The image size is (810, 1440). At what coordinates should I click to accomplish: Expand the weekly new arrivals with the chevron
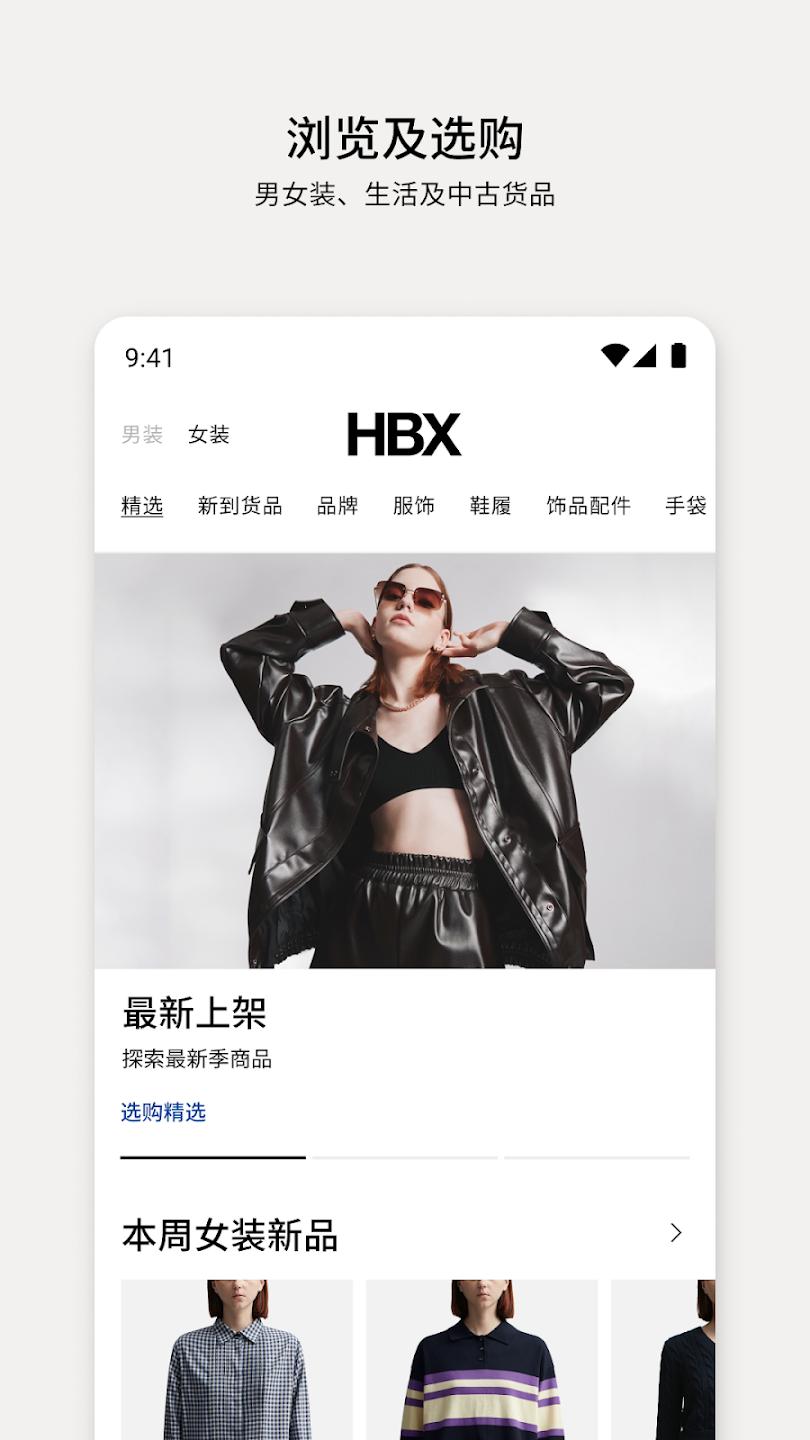point(675,1232)
